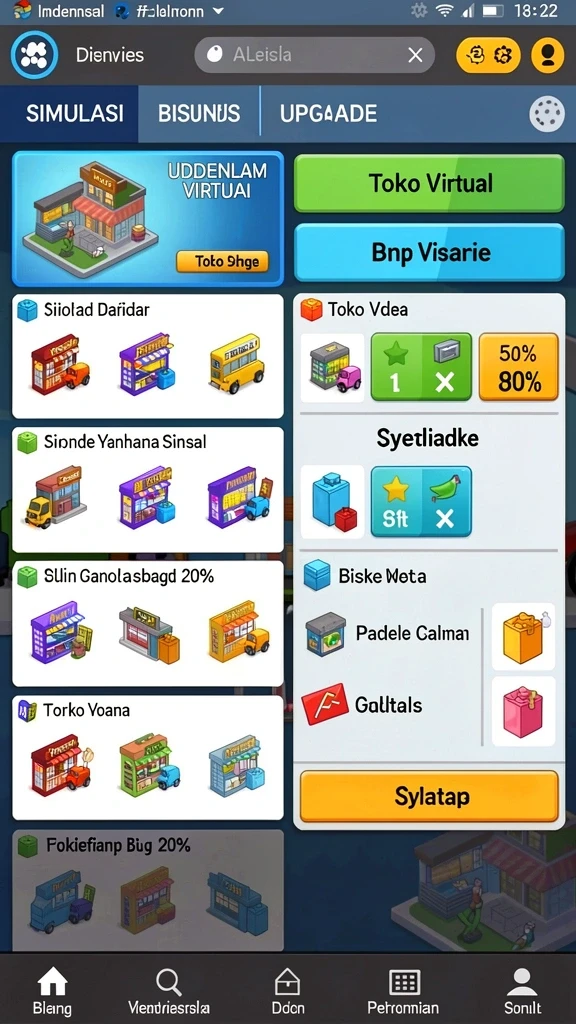The height and width of the screenshot is (1024, 576).
Task: Select the blue Bnp Visarie button
Action: (x=429, y=252)
